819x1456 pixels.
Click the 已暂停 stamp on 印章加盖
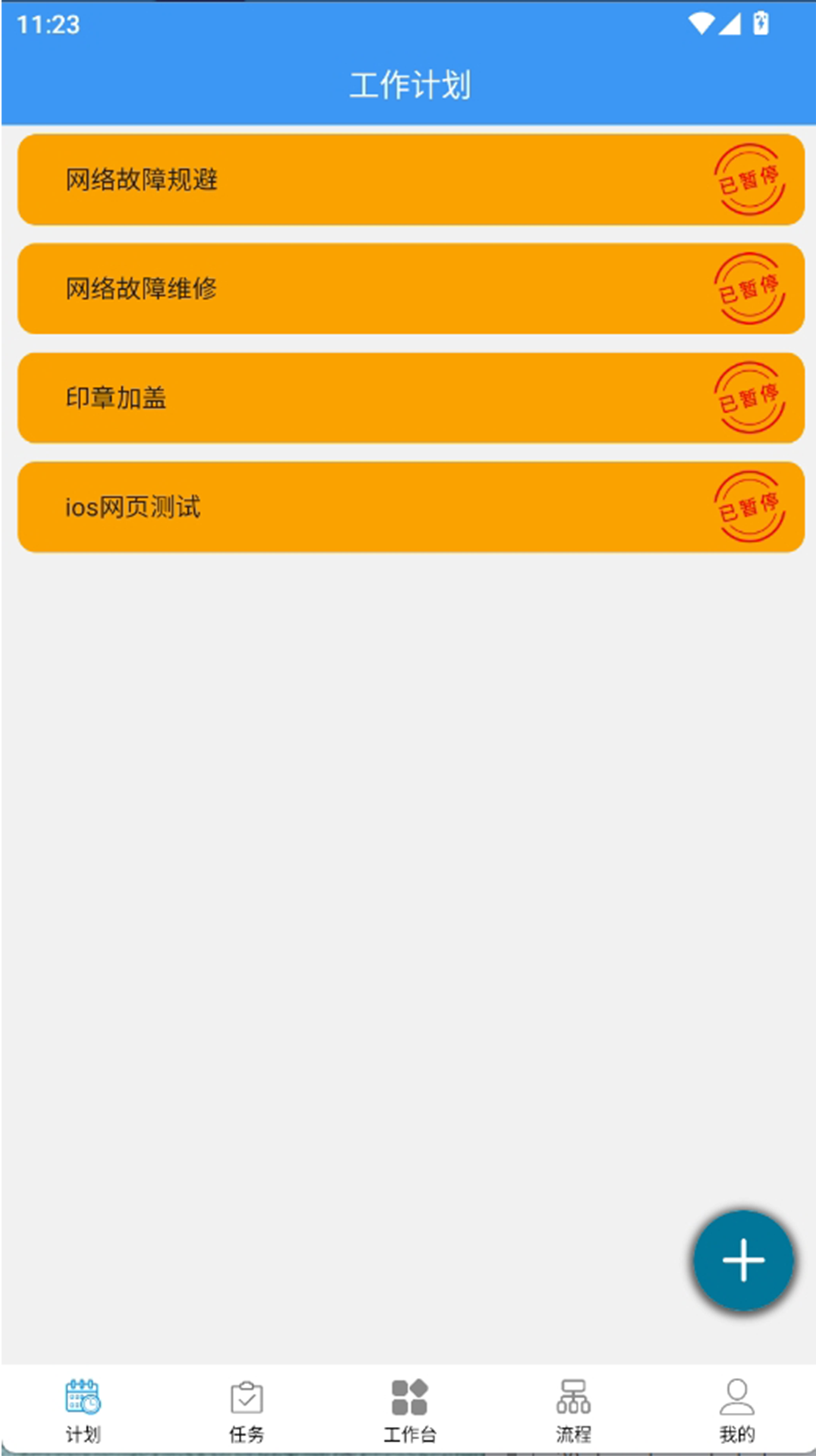750,397
